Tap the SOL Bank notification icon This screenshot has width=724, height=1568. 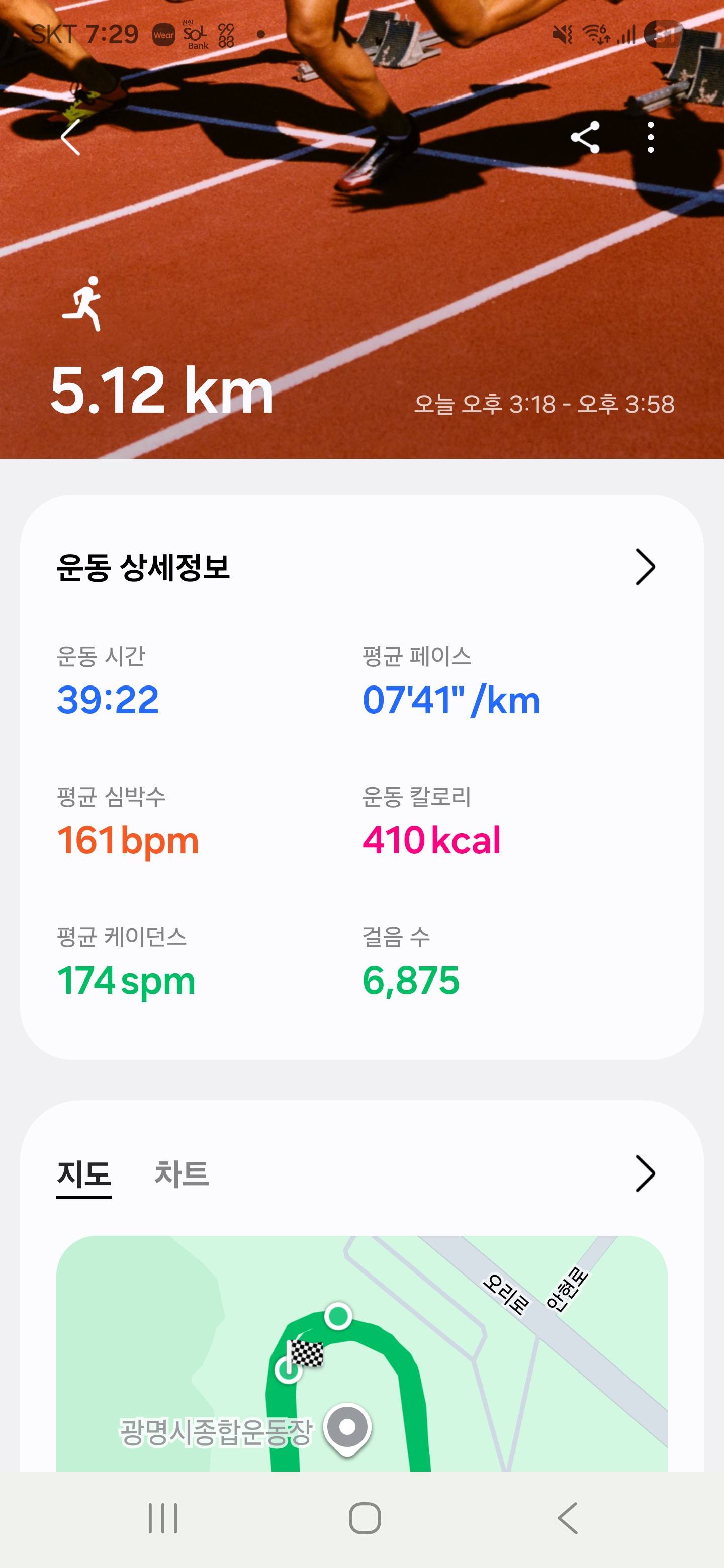(x=194, y=34)
